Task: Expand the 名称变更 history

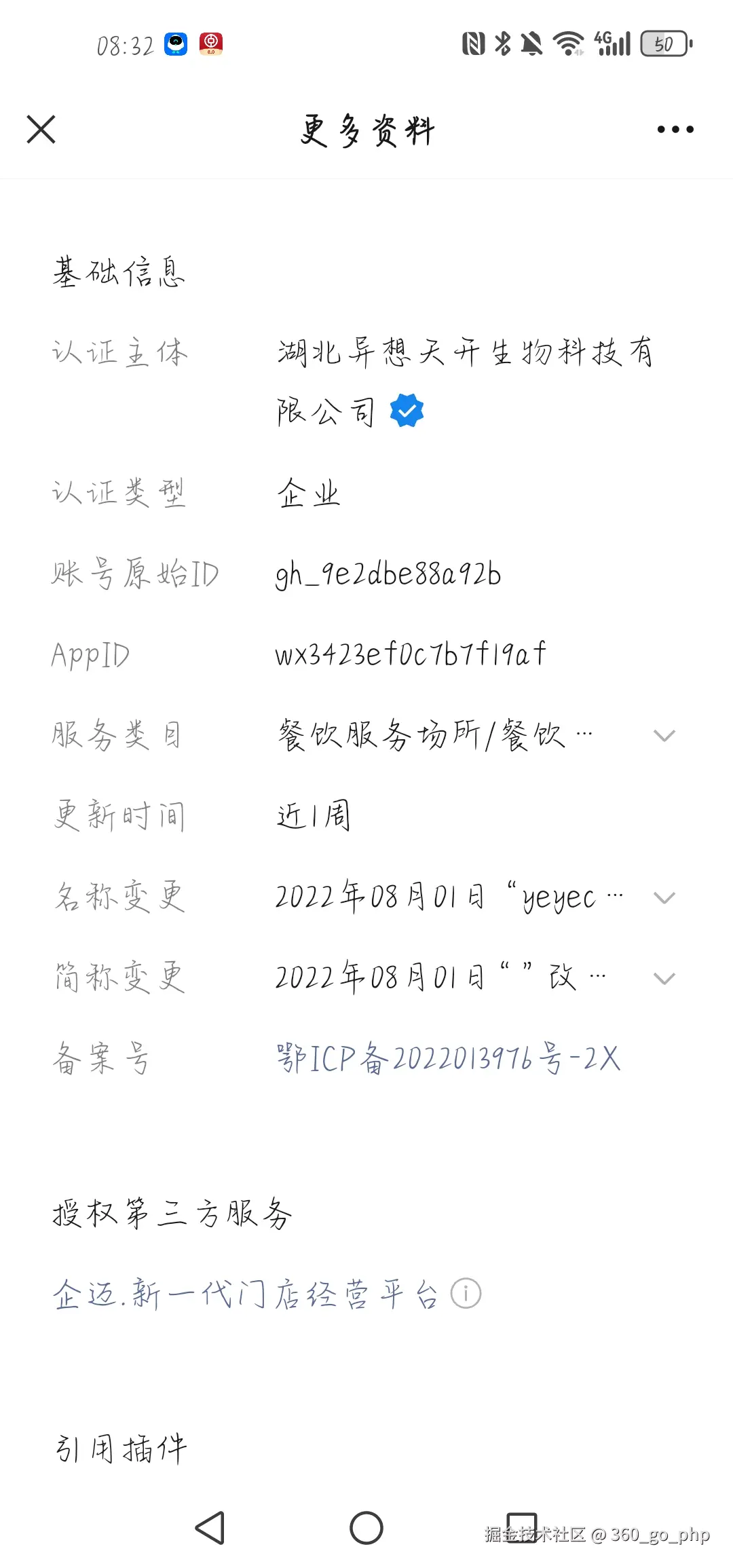Action: point(664,898)
